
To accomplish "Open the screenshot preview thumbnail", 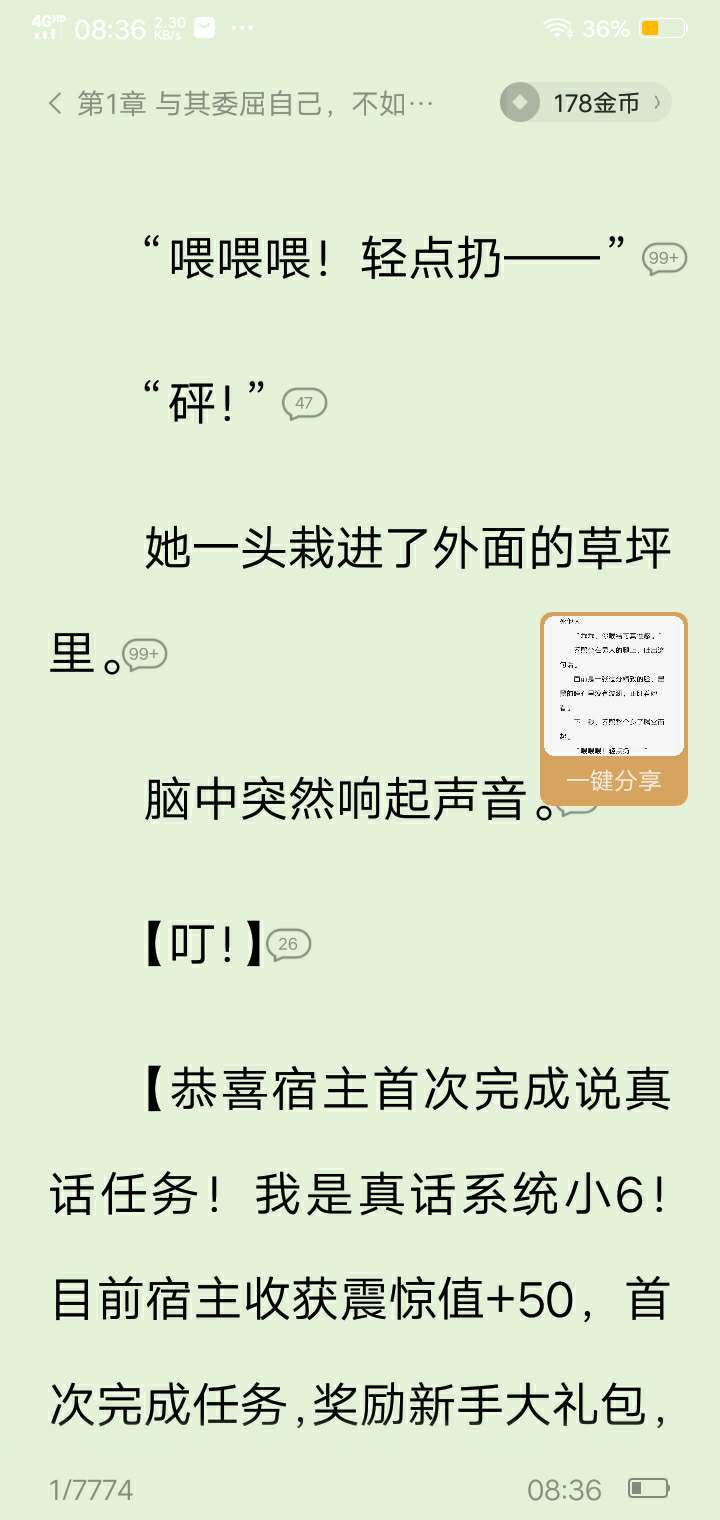I will [613, 686].
